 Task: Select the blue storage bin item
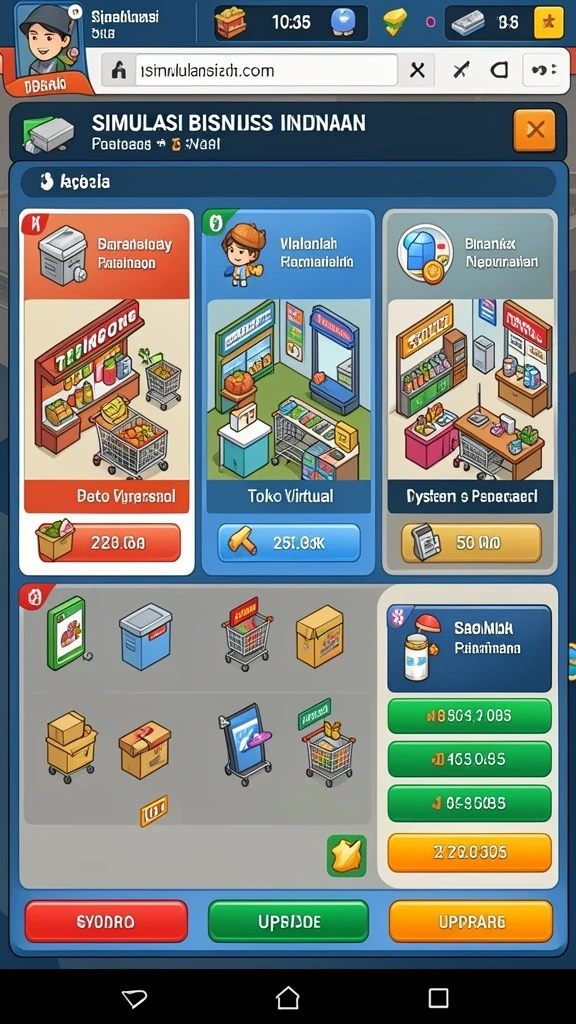tap(145, 636)
